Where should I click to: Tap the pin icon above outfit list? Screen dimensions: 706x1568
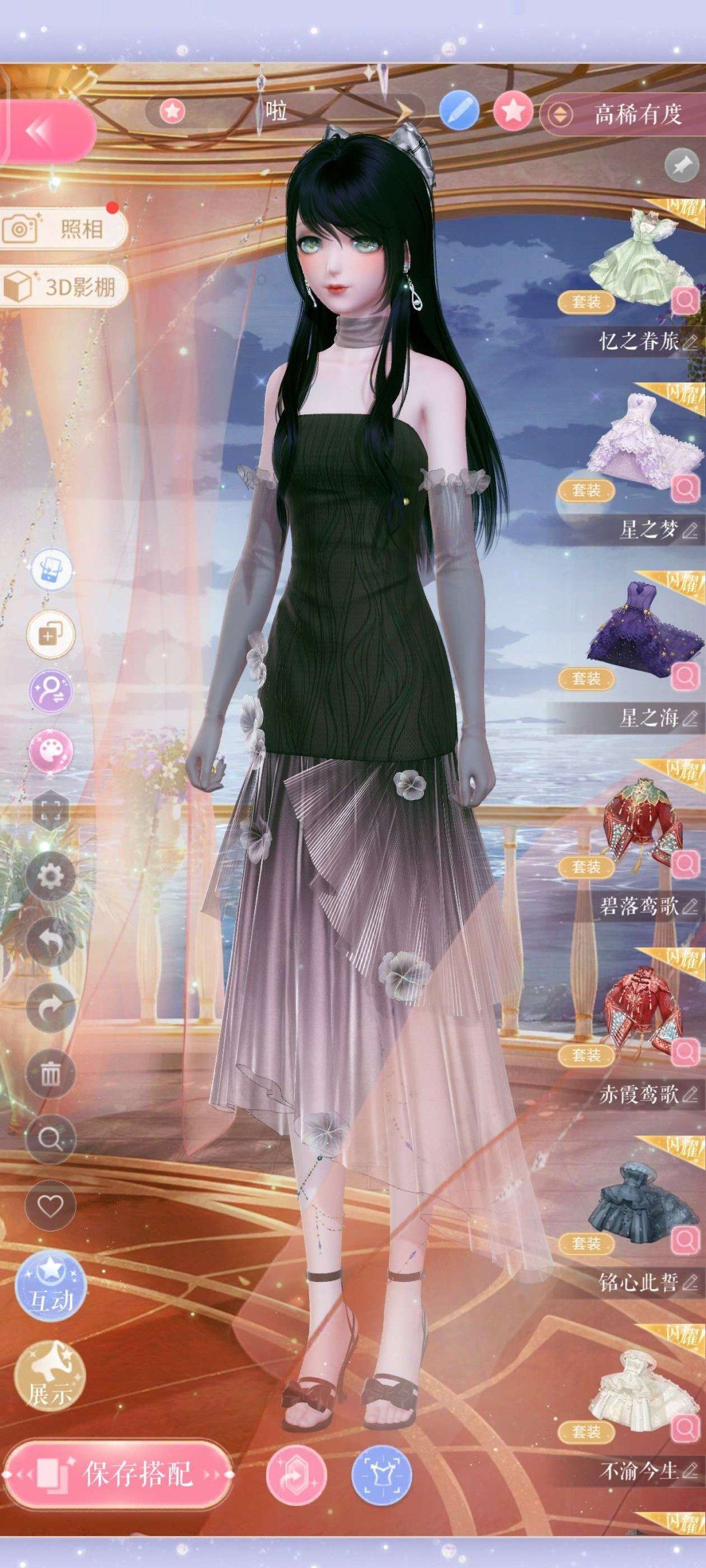coord(681,165)
